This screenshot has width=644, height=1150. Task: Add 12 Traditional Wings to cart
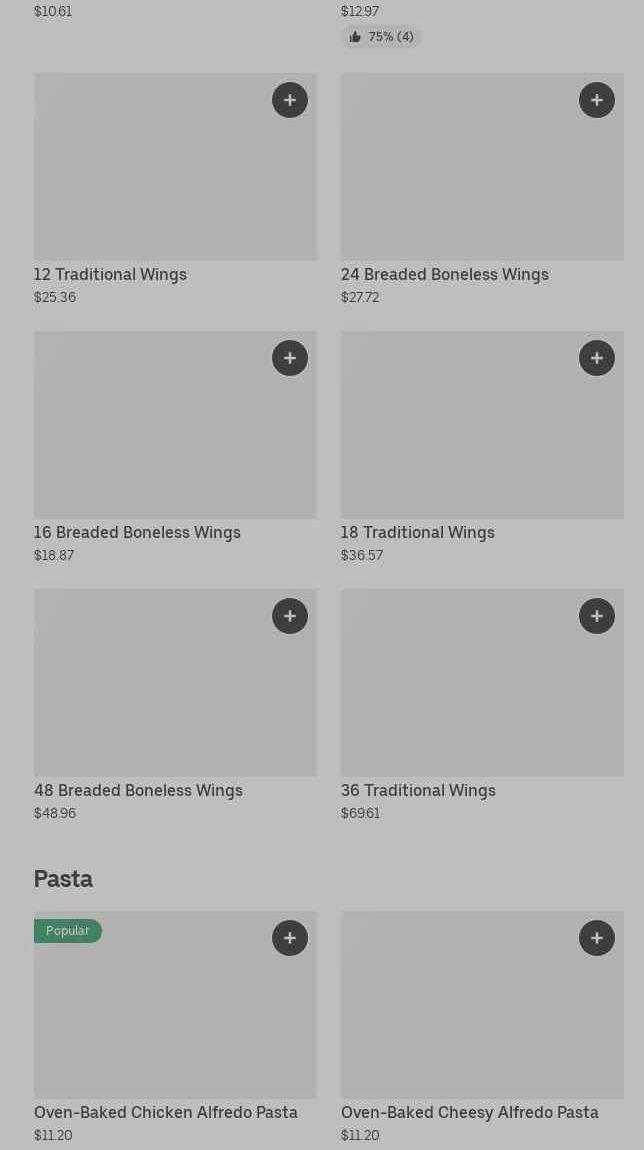tap(290, 100)
